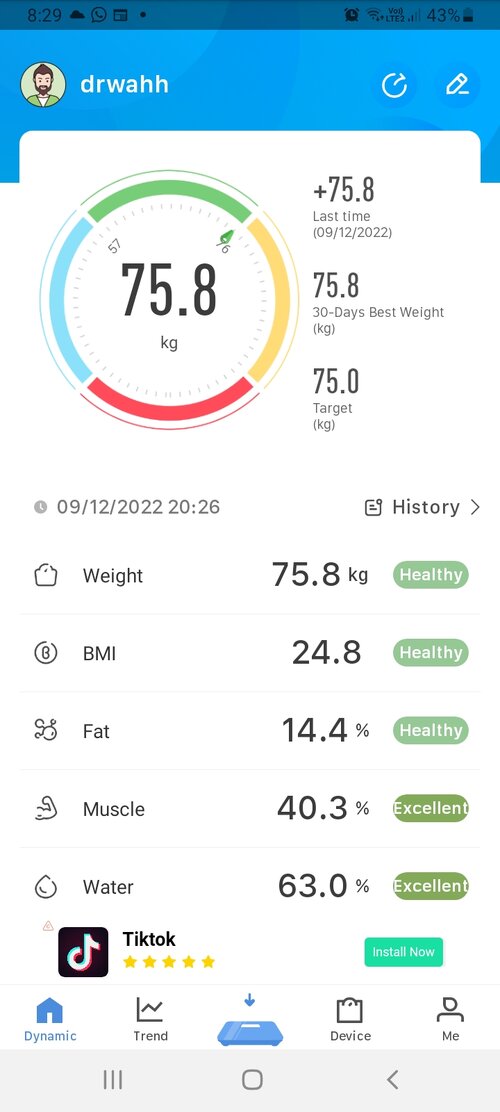Image resolution: width=500 pixels, height=1112 pixels.
Task: Go to the Device tab
Action: (x=350, y=1020)
